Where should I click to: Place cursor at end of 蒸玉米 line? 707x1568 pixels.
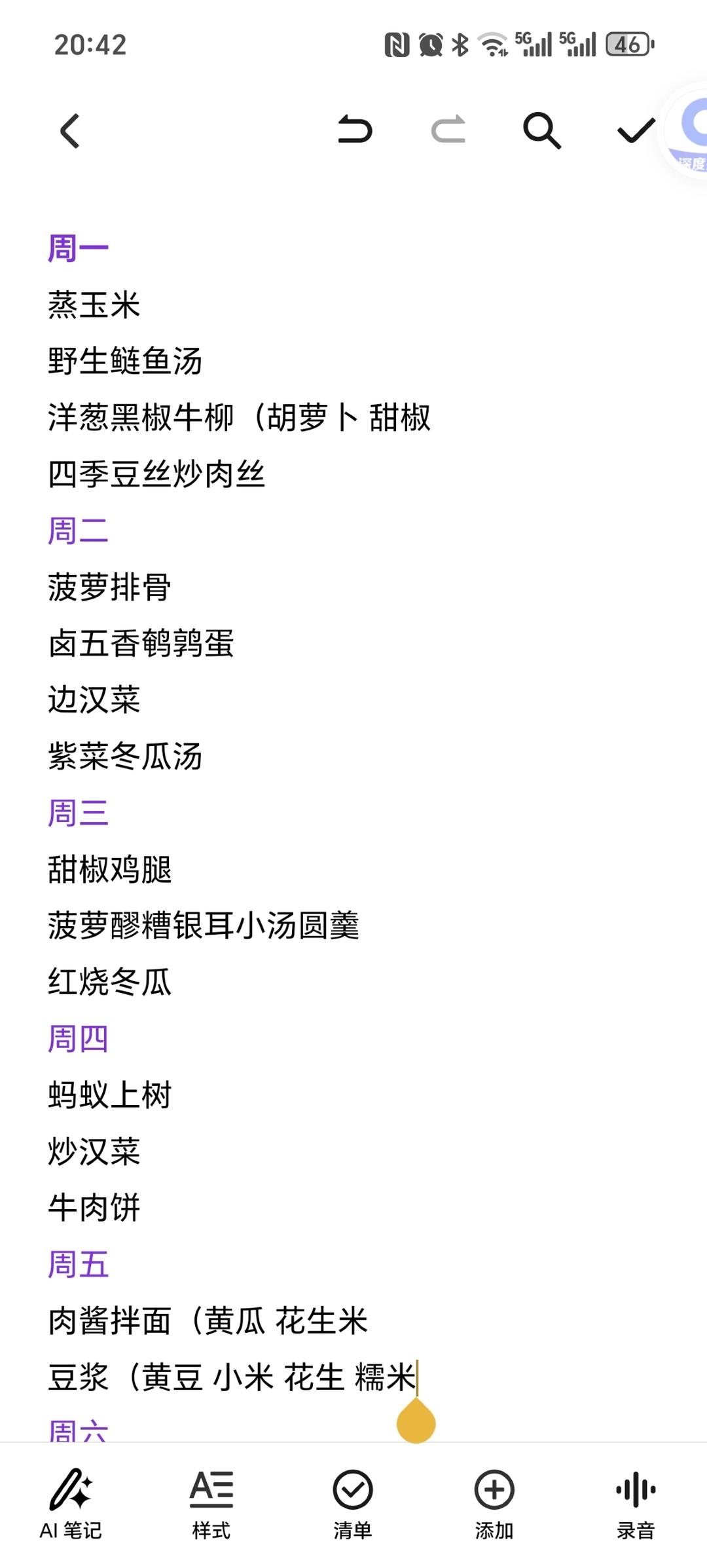141,305
